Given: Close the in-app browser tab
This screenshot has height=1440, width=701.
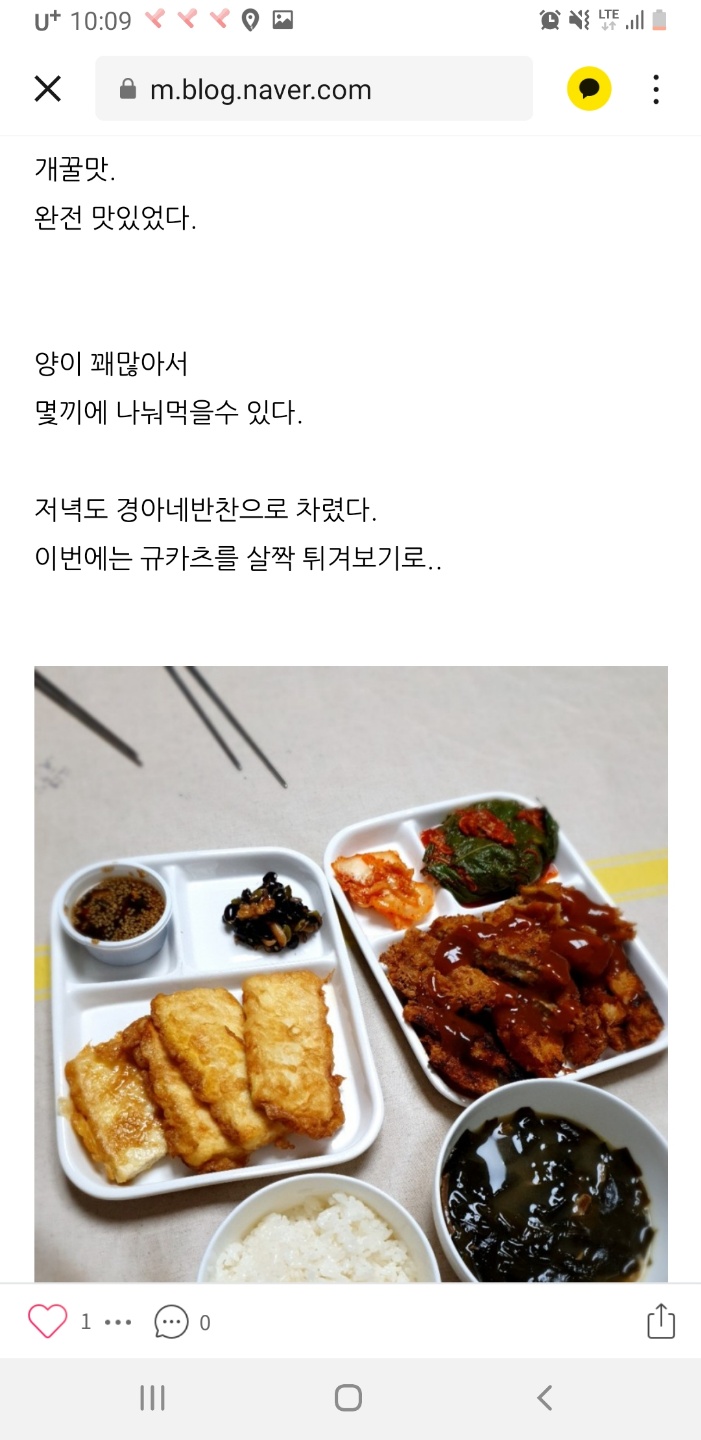Looking at the screenshot, I should pos(48,89).
